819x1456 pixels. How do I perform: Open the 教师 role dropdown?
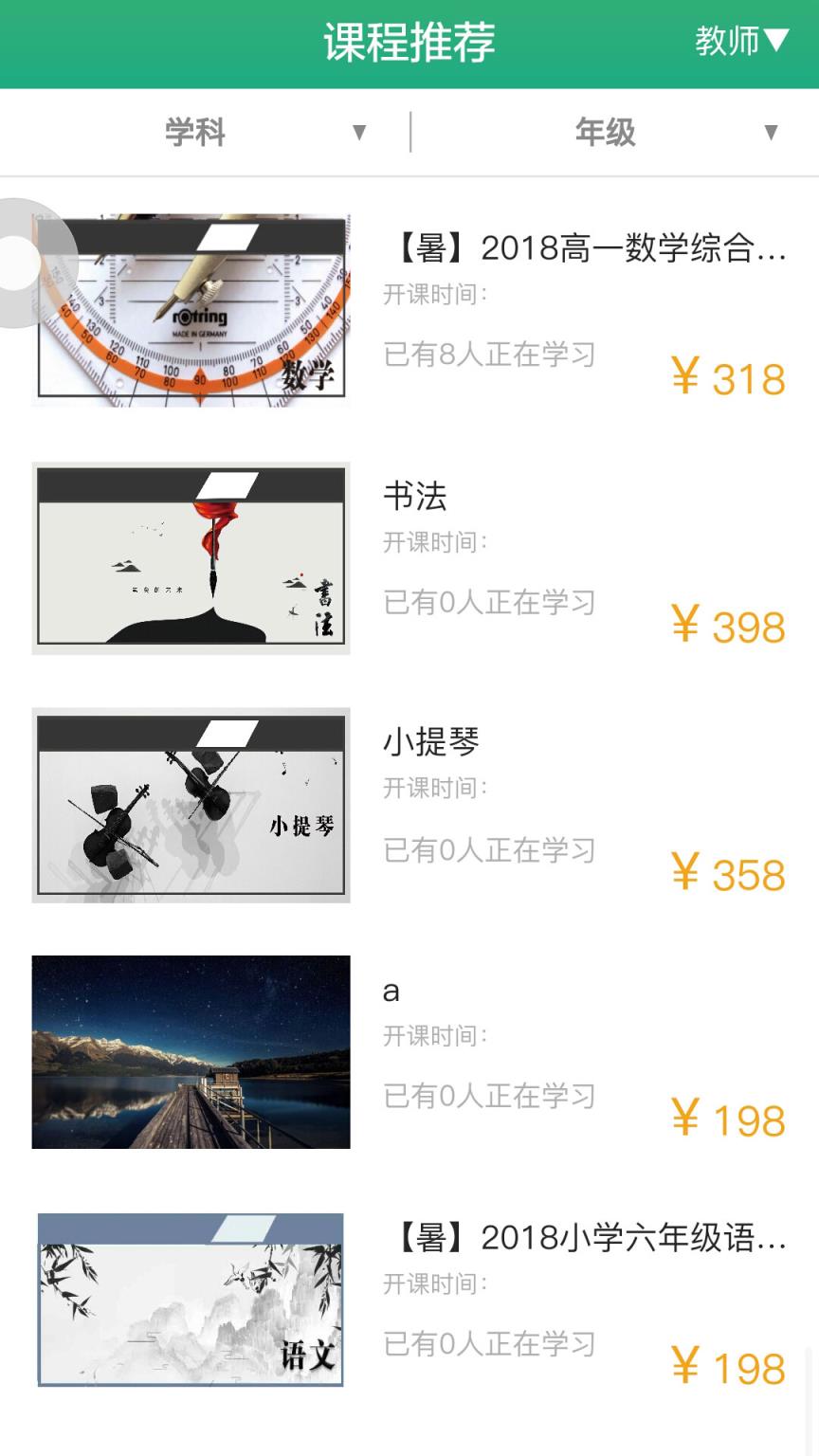742,40
